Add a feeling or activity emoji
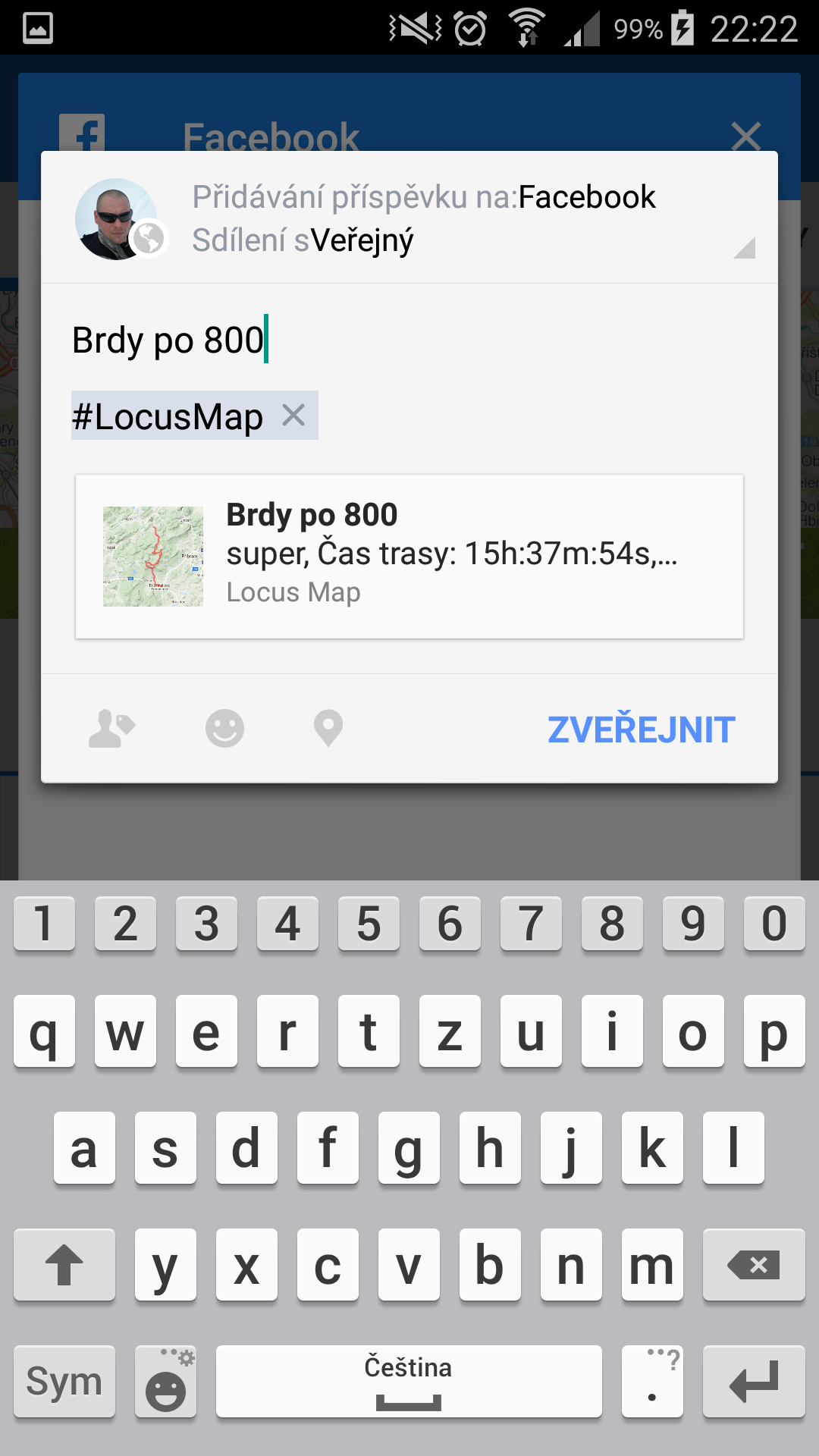 224,729
